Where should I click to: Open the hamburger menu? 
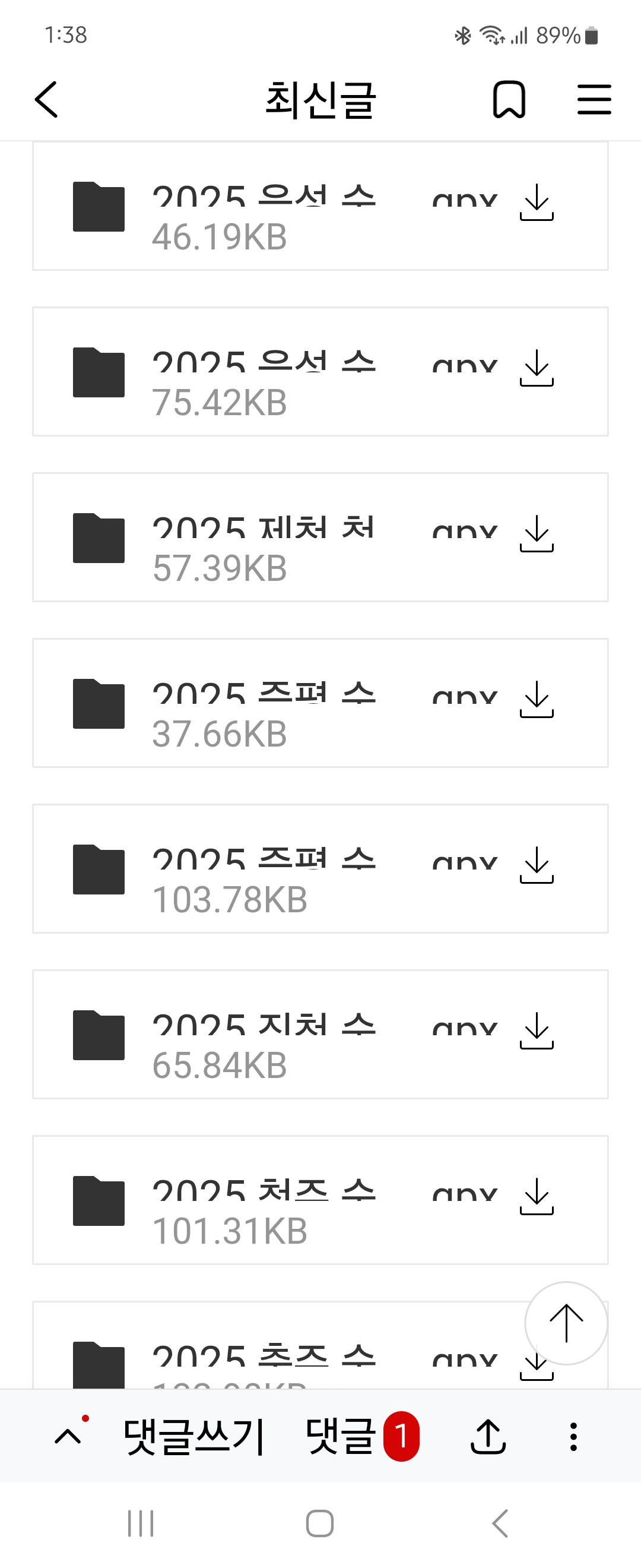click(594, 99)
